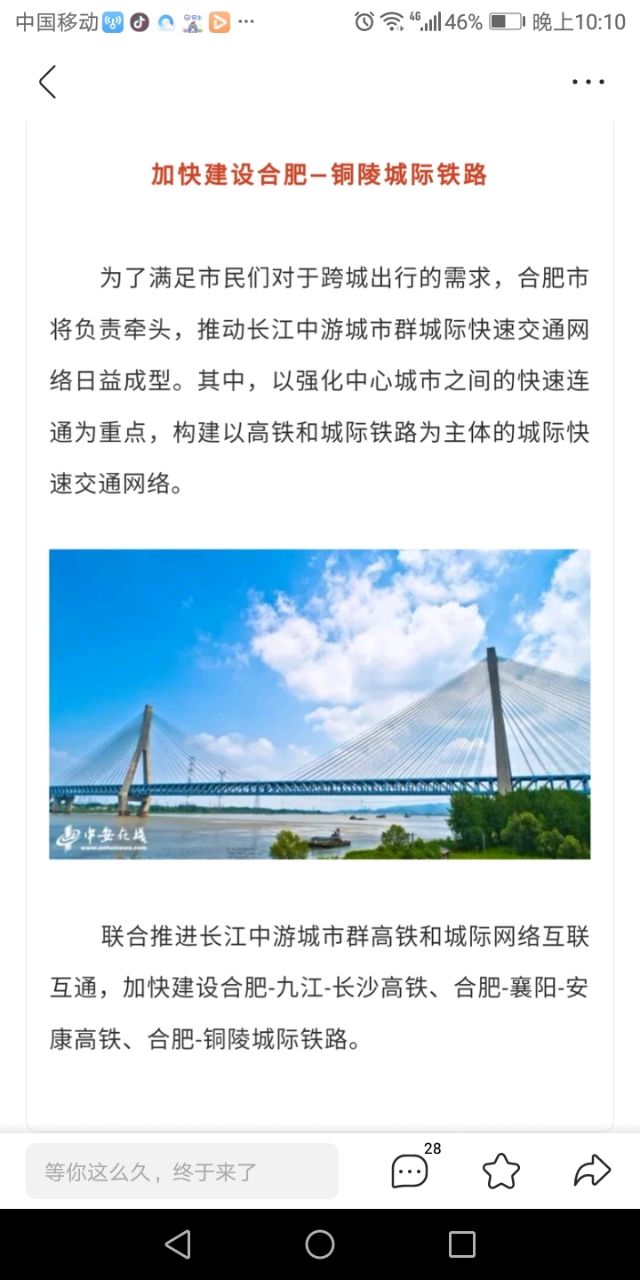
Task: Open the three-dot overflow menu
Action: (588, 82)
